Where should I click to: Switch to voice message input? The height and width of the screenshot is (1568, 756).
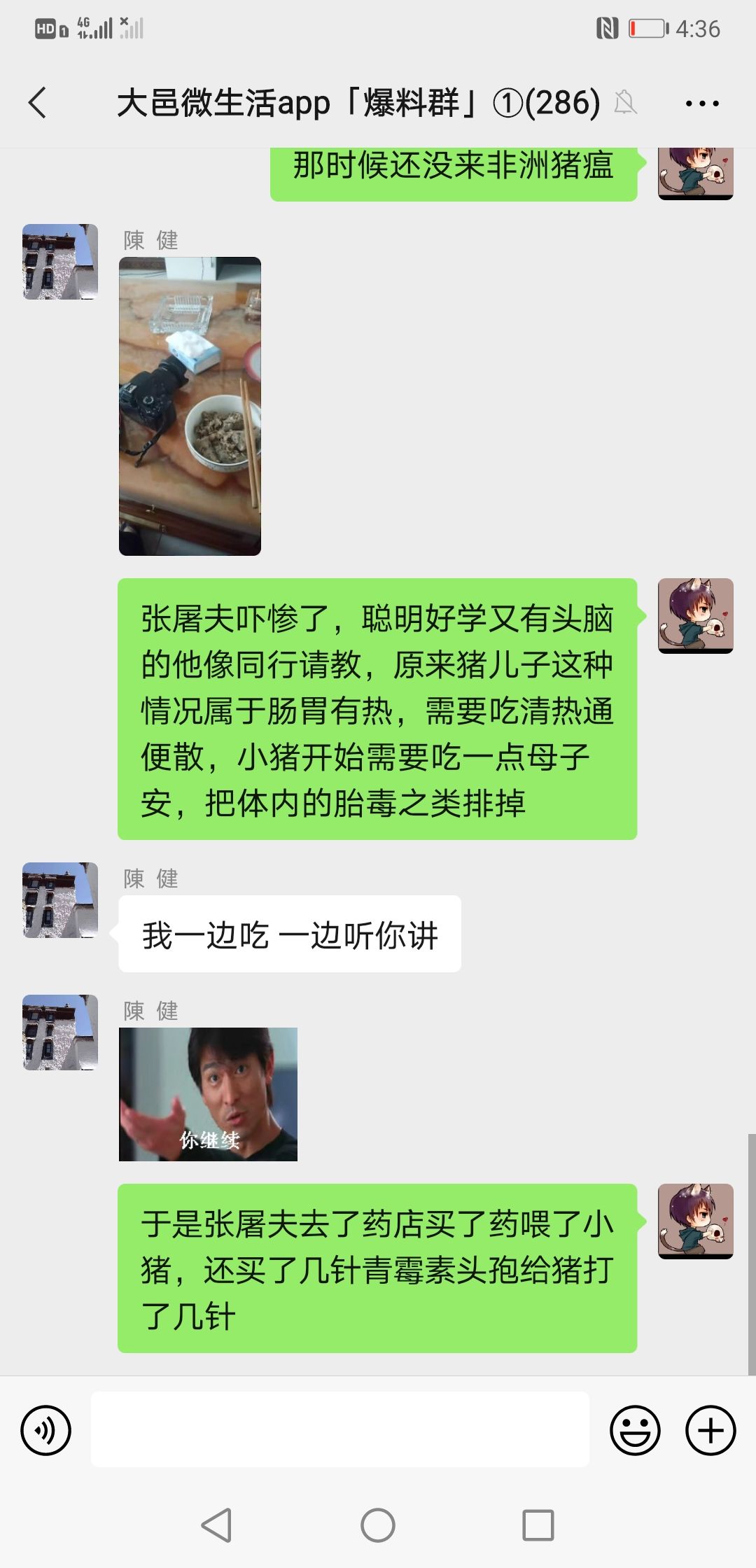(46, 1430)
